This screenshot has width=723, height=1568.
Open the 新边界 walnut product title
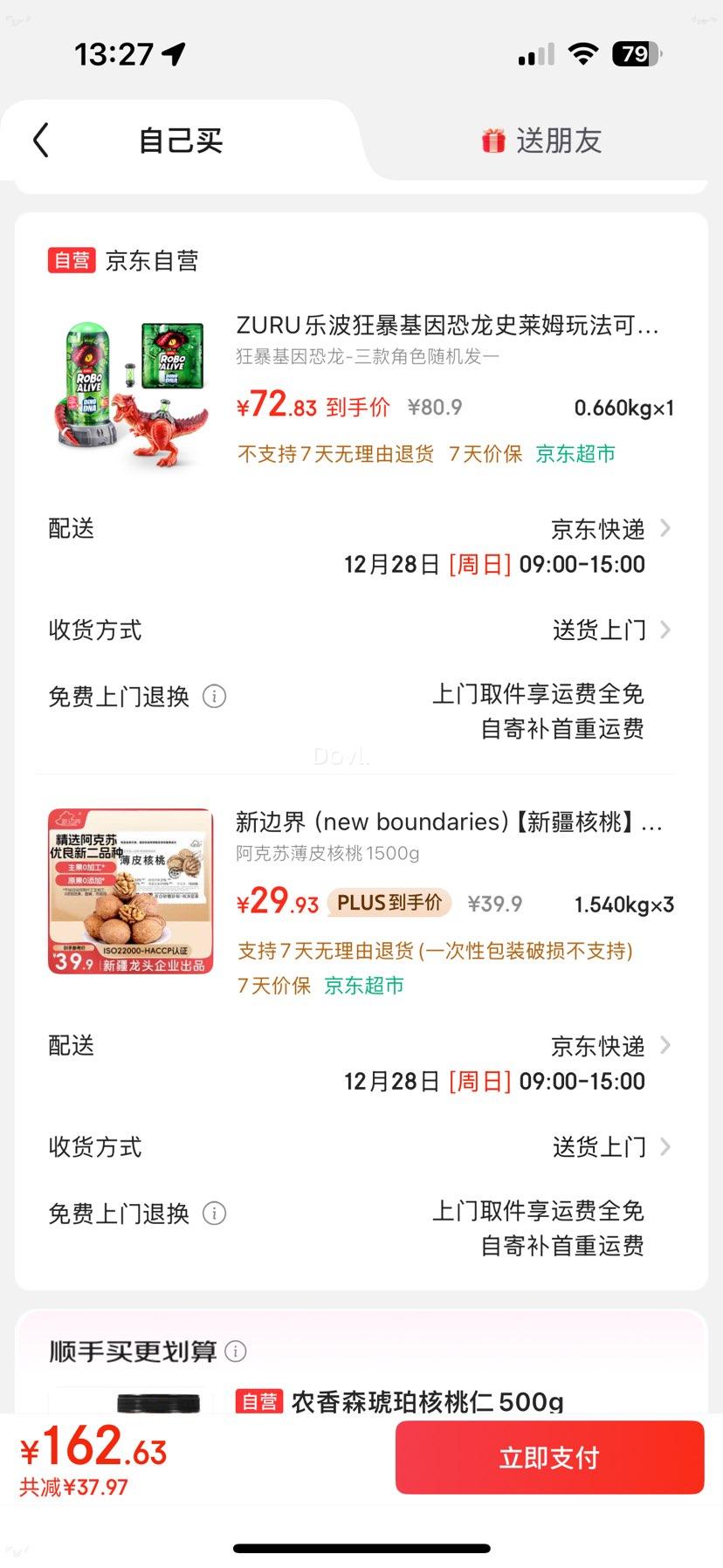pyautogui.click(x=445, y=822)
